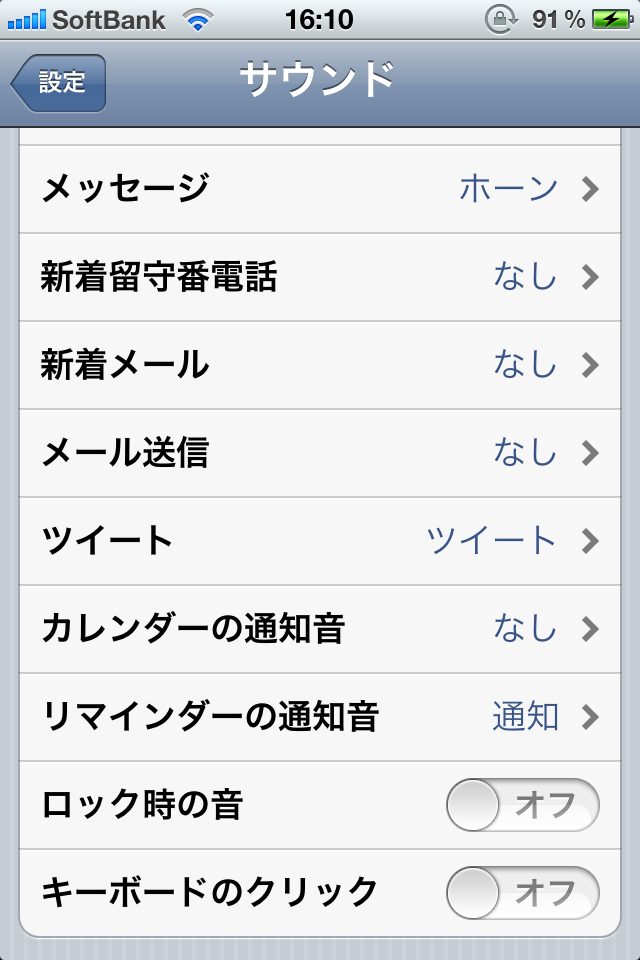640x960 pixels.
Task: Open メッセージ sound setting
Action: pos(320,188)
